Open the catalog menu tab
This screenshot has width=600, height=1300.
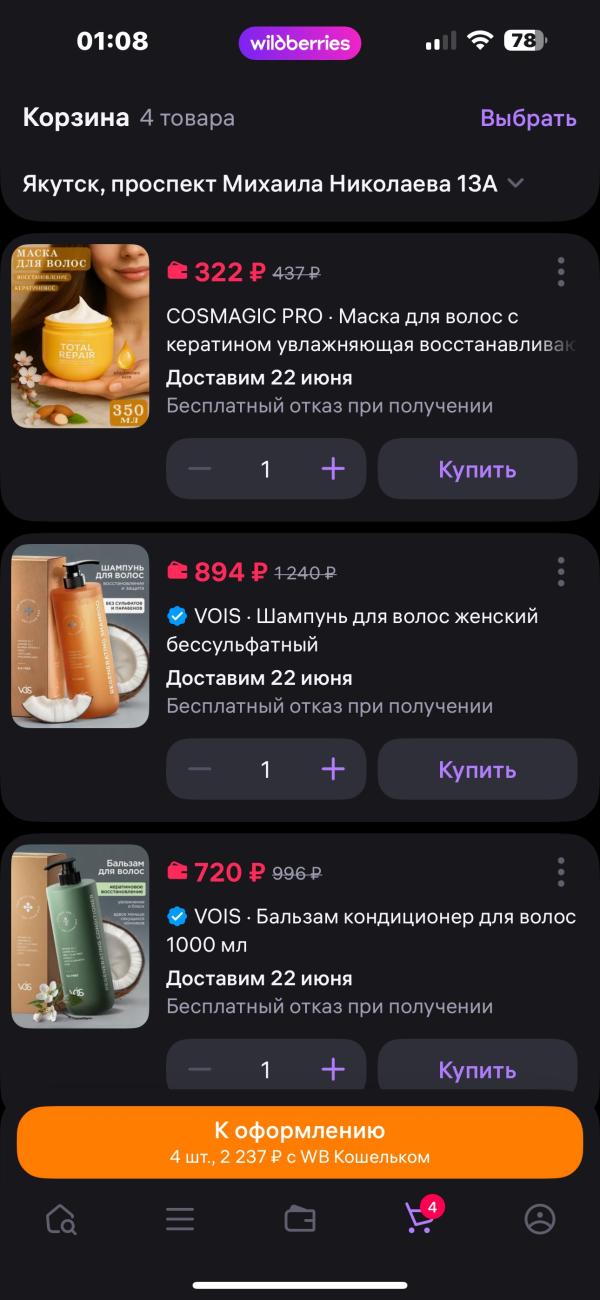coord(180,1220)
